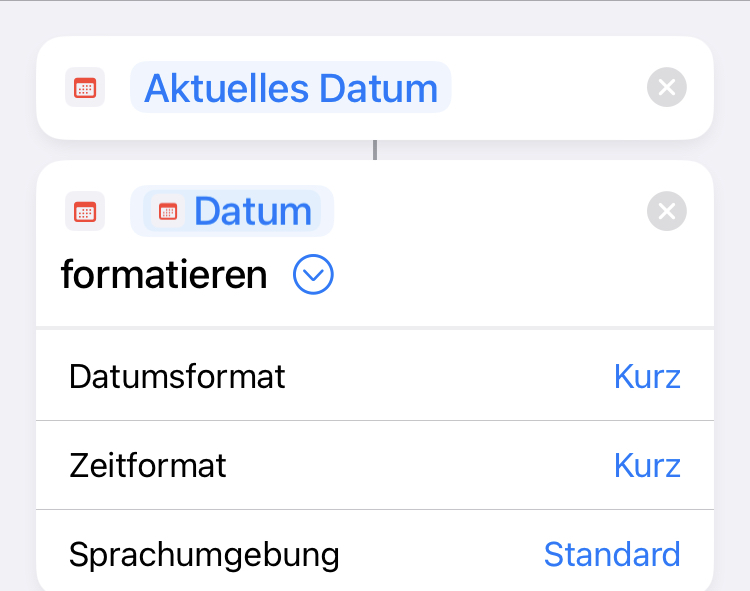Change Zeitformat from Kurz
The height and width of the screenshot is (591, 750).
(646, 465)
